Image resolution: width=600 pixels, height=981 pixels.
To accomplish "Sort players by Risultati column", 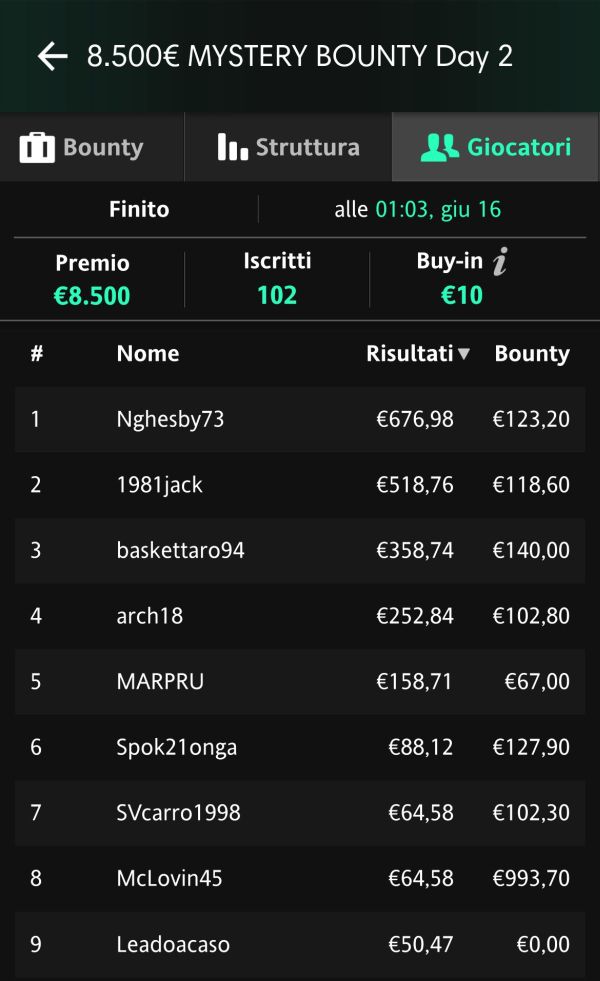I will click(417, 353).
